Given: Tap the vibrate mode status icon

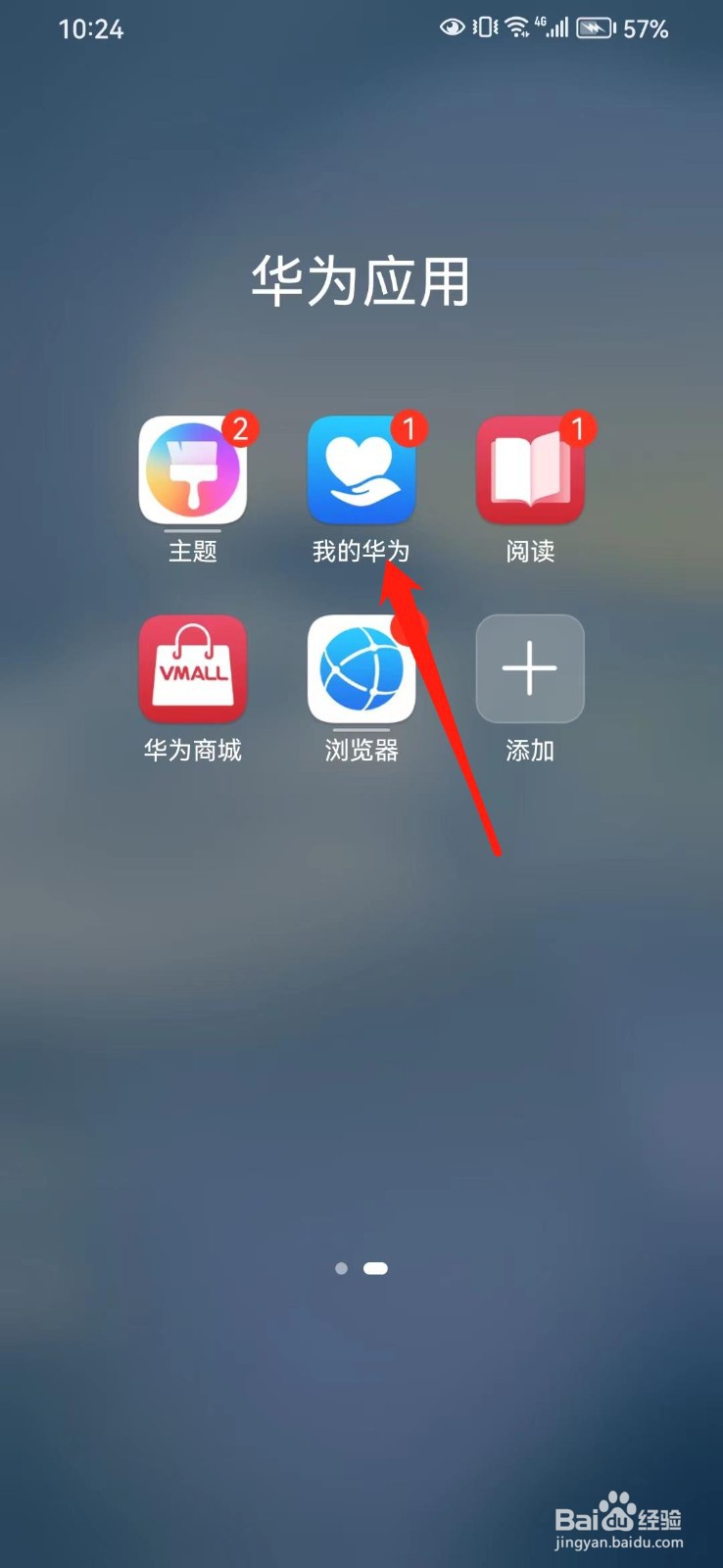Looking at the screenshot, I should 484,26.
